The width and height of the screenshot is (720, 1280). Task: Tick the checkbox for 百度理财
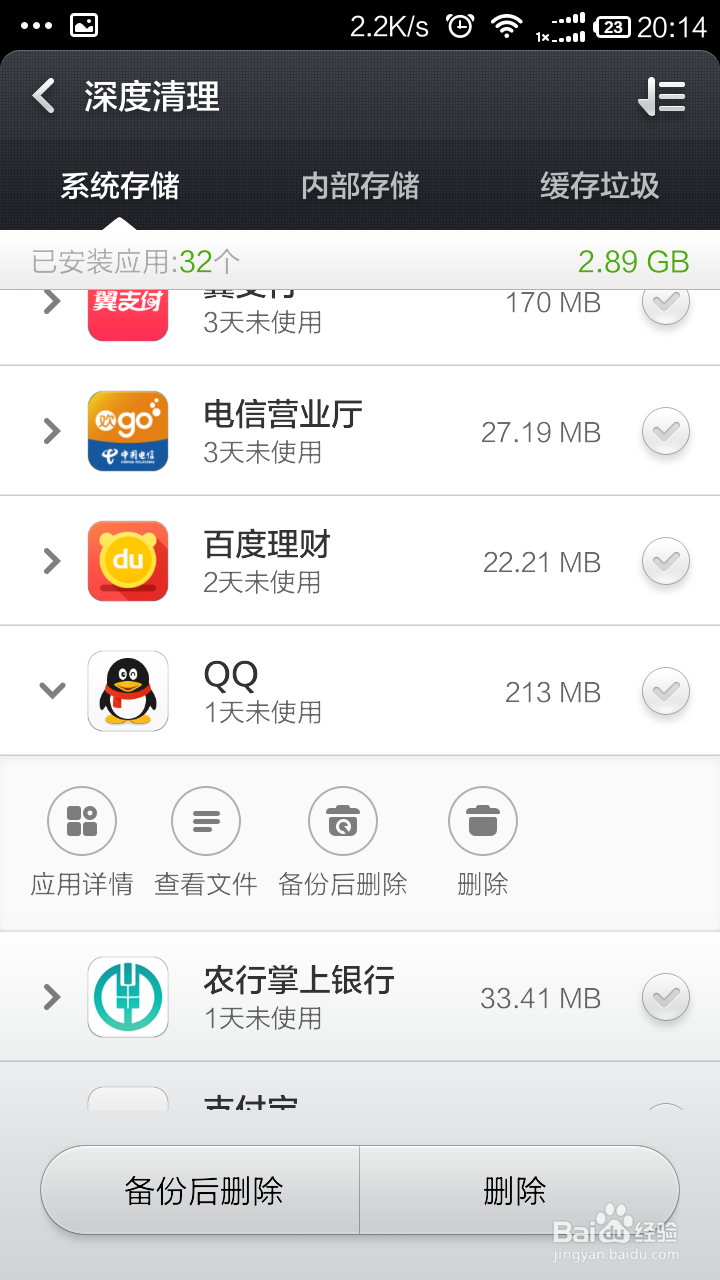(666, 561)
